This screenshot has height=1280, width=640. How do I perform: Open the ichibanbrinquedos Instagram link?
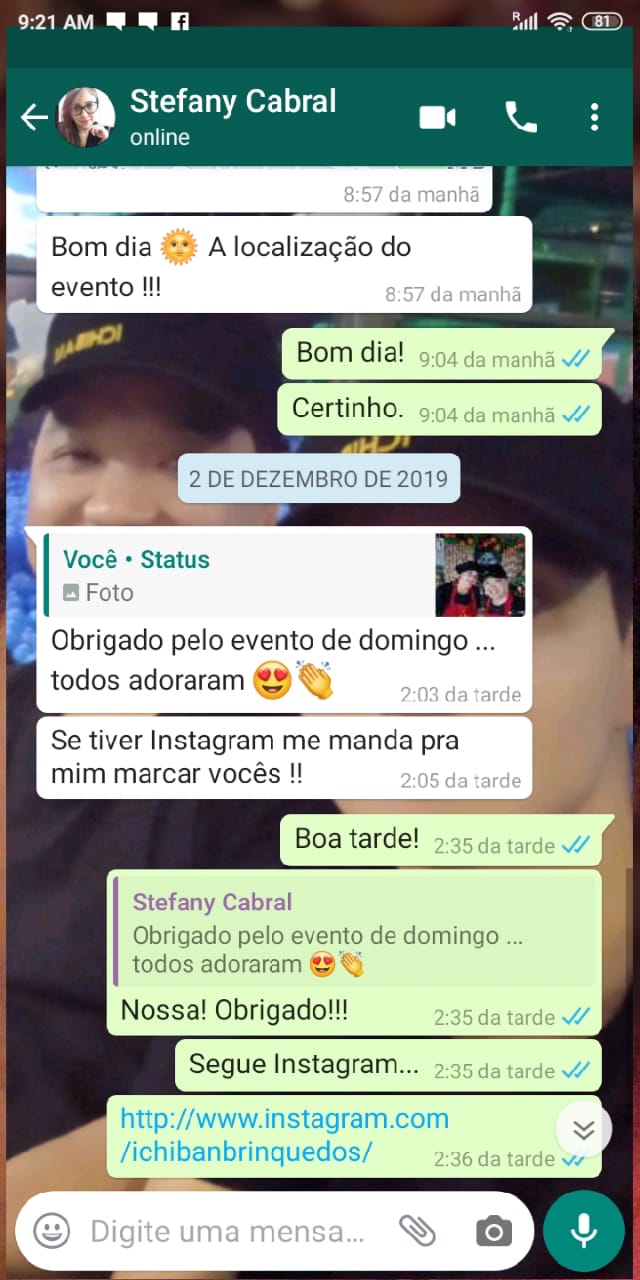pos(284,1134)
